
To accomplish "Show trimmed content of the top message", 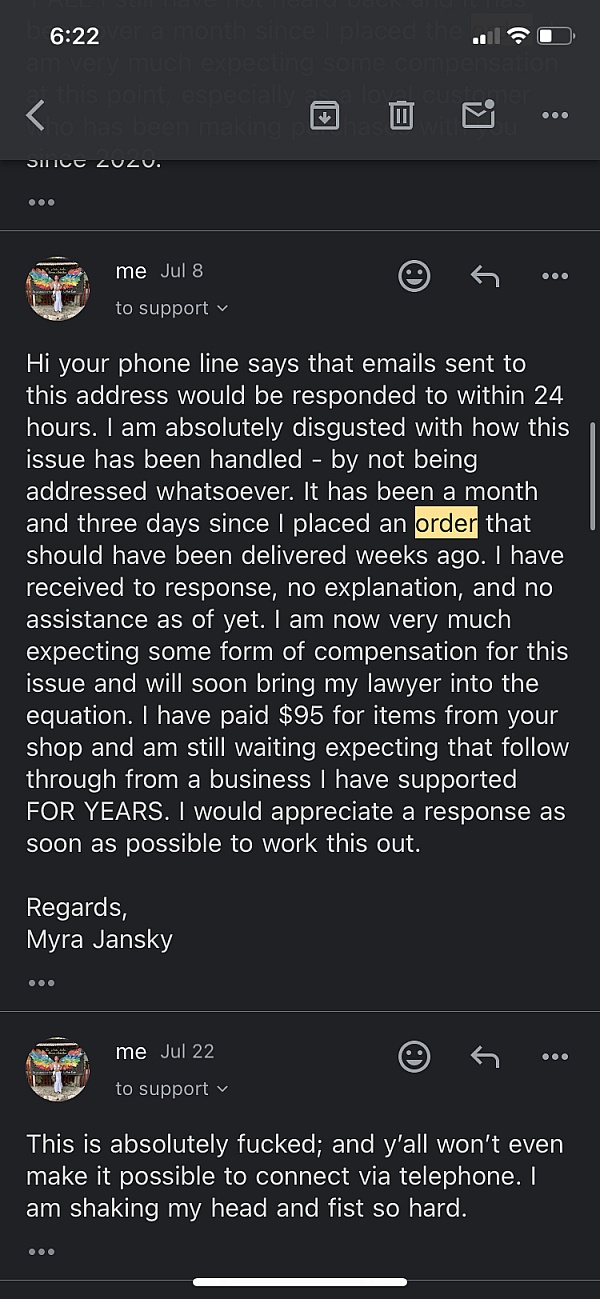I will pyautogui.click(x=42, y=202).
